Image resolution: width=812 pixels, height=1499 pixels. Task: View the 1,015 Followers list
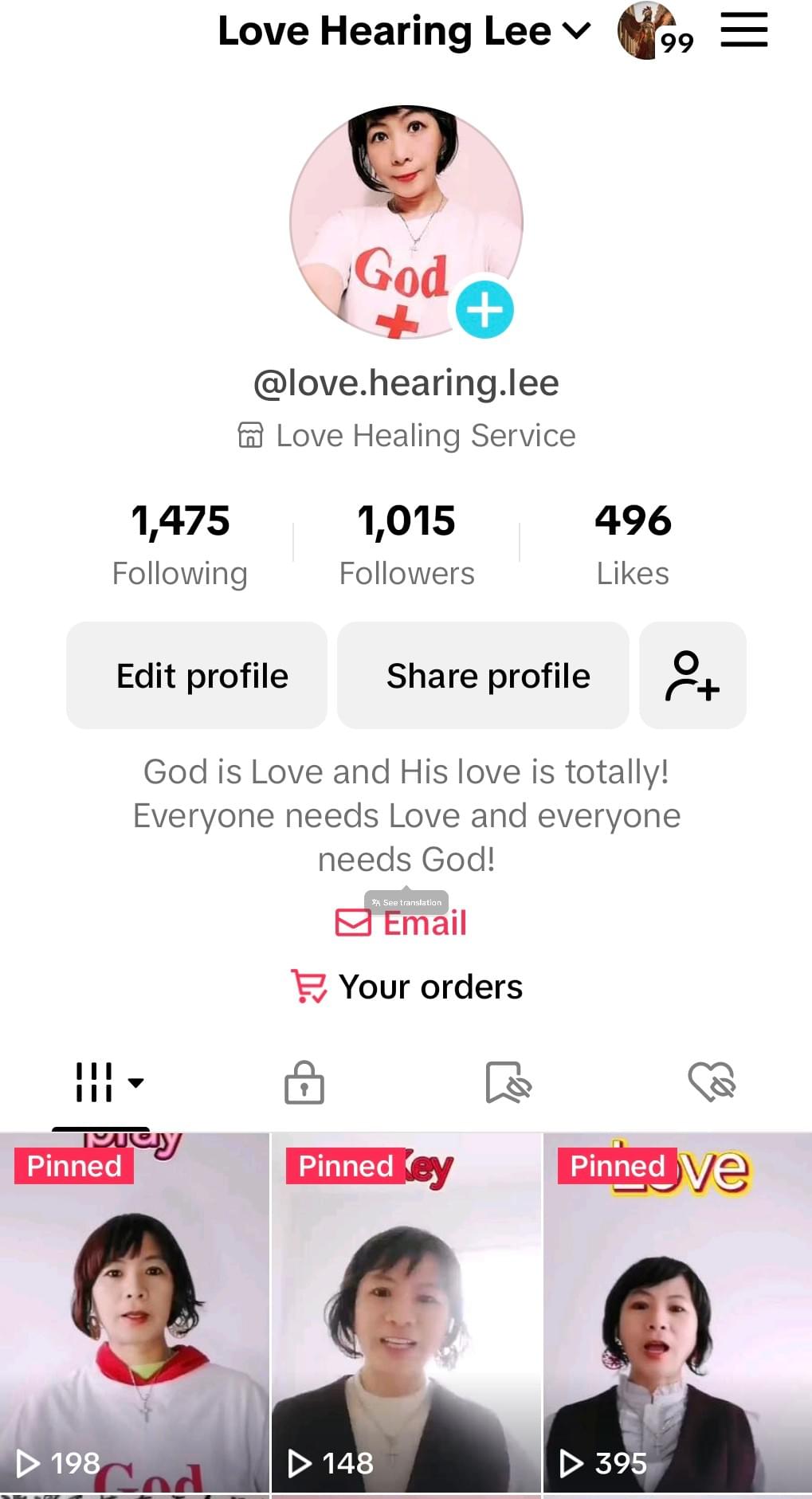pyautogui.click(x=406, y=543)
